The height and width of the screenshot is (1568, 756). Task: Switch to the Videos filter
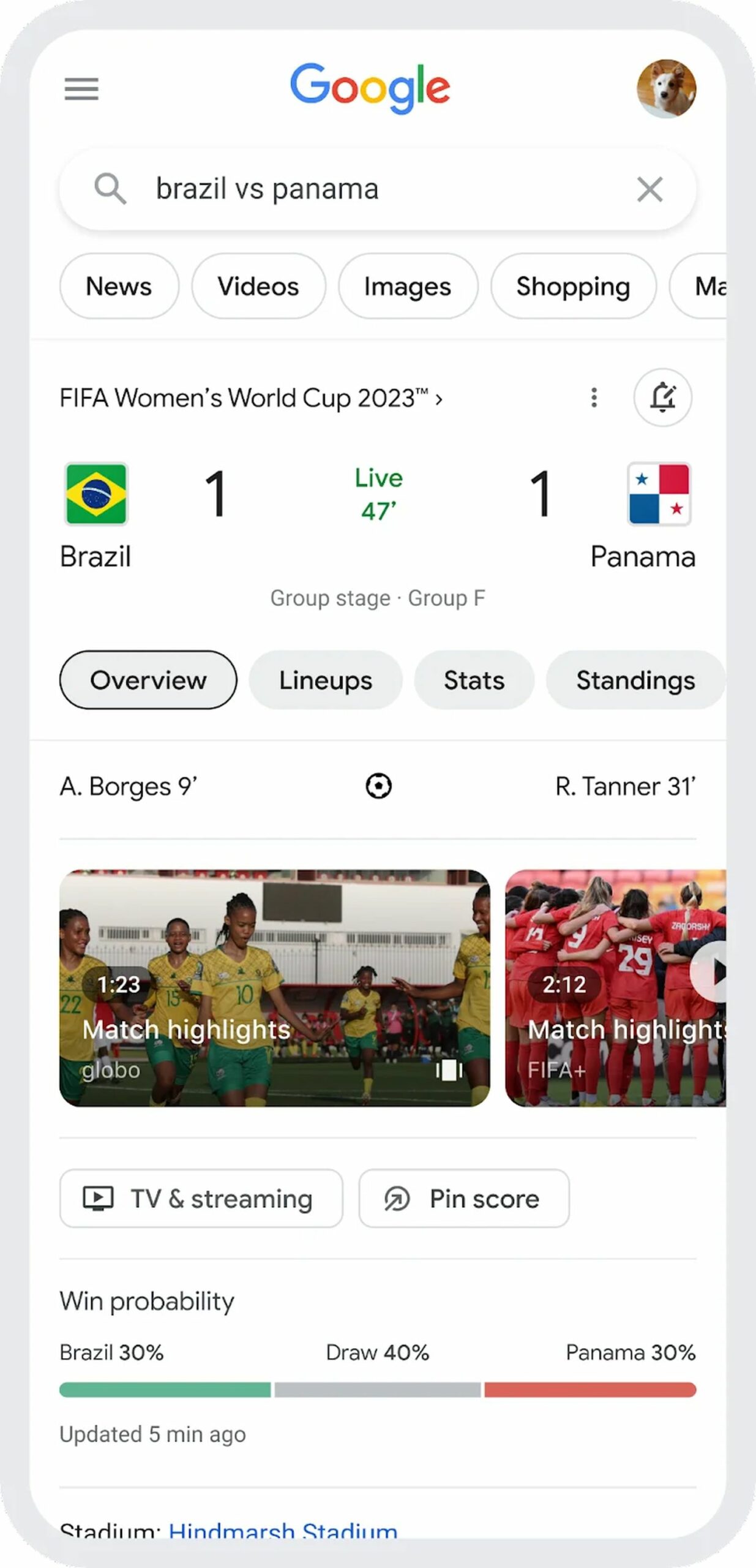click(258, 286)
